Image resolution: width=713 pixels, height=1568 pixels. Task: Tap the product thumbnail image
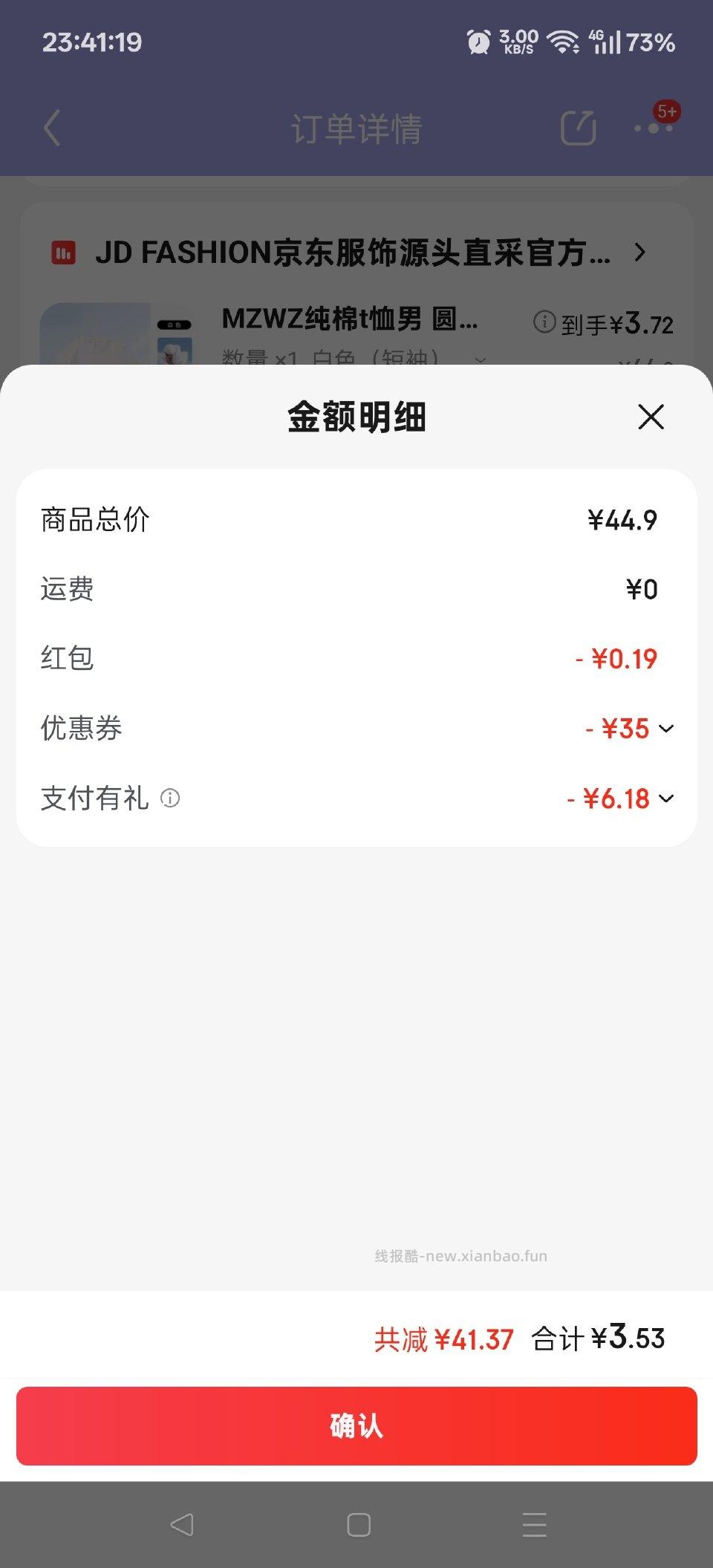pyautogui.click(x=100, y=334)
